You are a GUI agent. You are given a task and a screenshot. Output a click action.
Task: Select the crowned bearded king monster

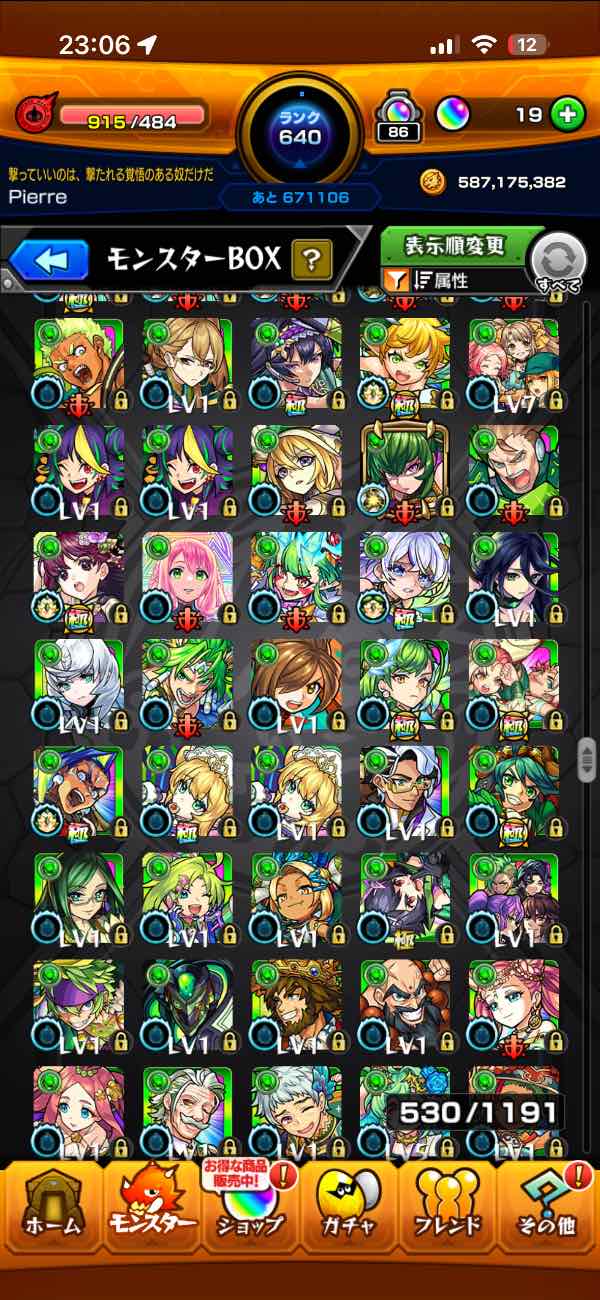(x=296, y=1006)
